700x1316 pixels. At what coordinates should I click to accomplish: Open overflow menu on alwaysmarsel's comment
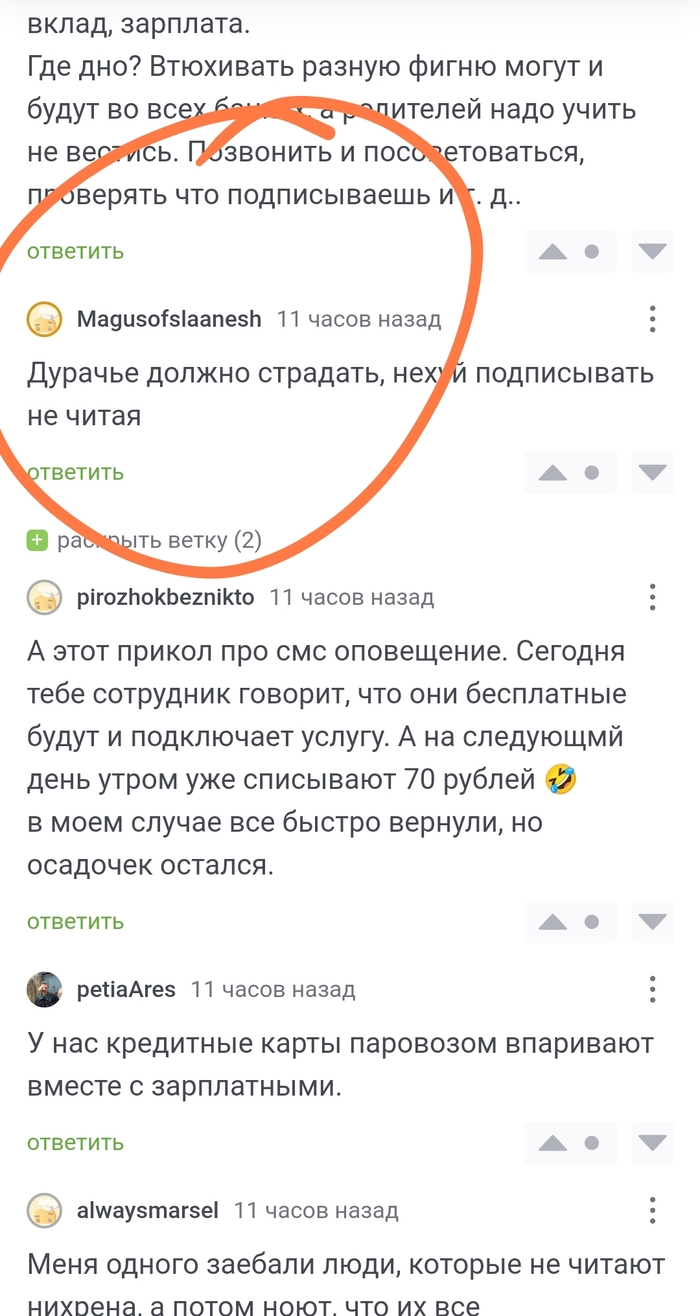coord(652,1211)
